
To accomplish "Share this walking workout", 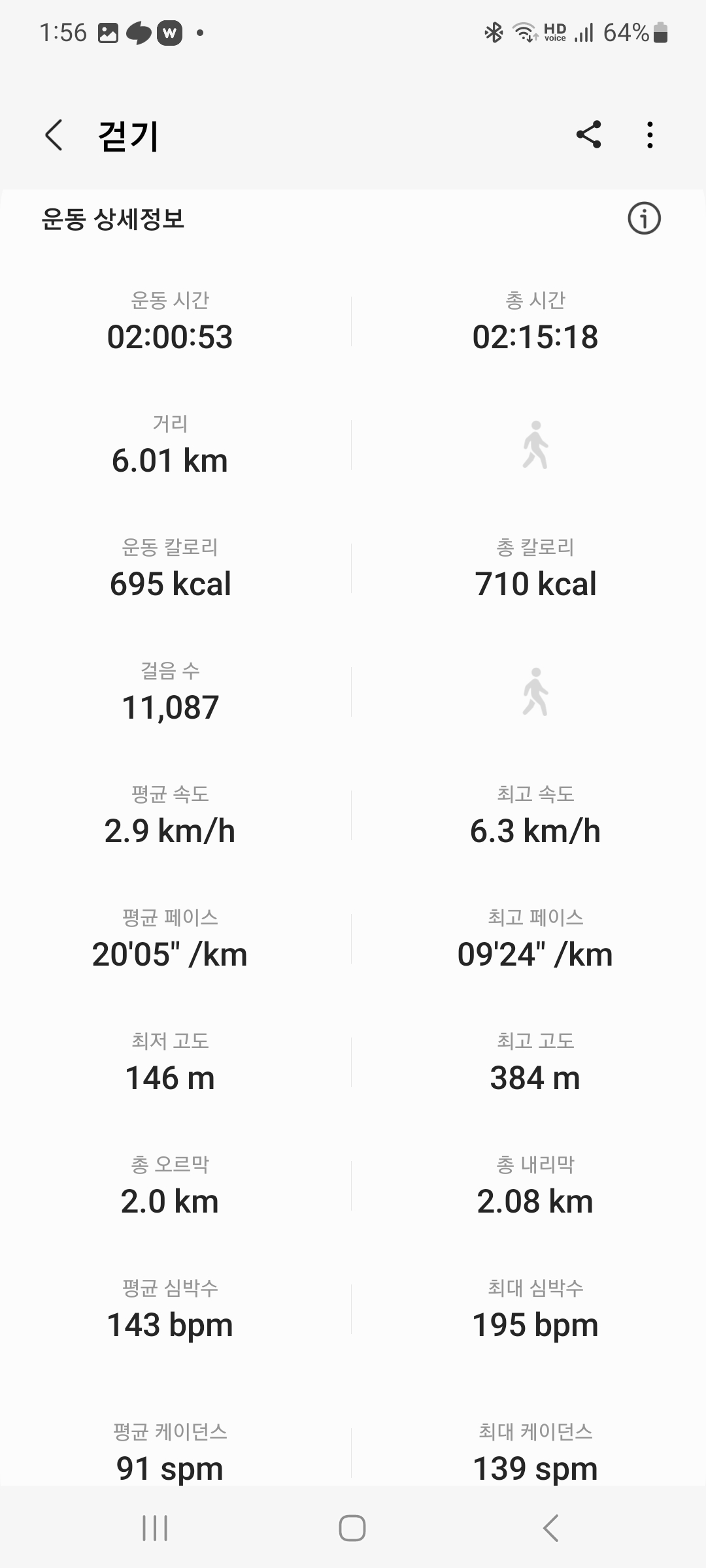I will tap(588, 135).
